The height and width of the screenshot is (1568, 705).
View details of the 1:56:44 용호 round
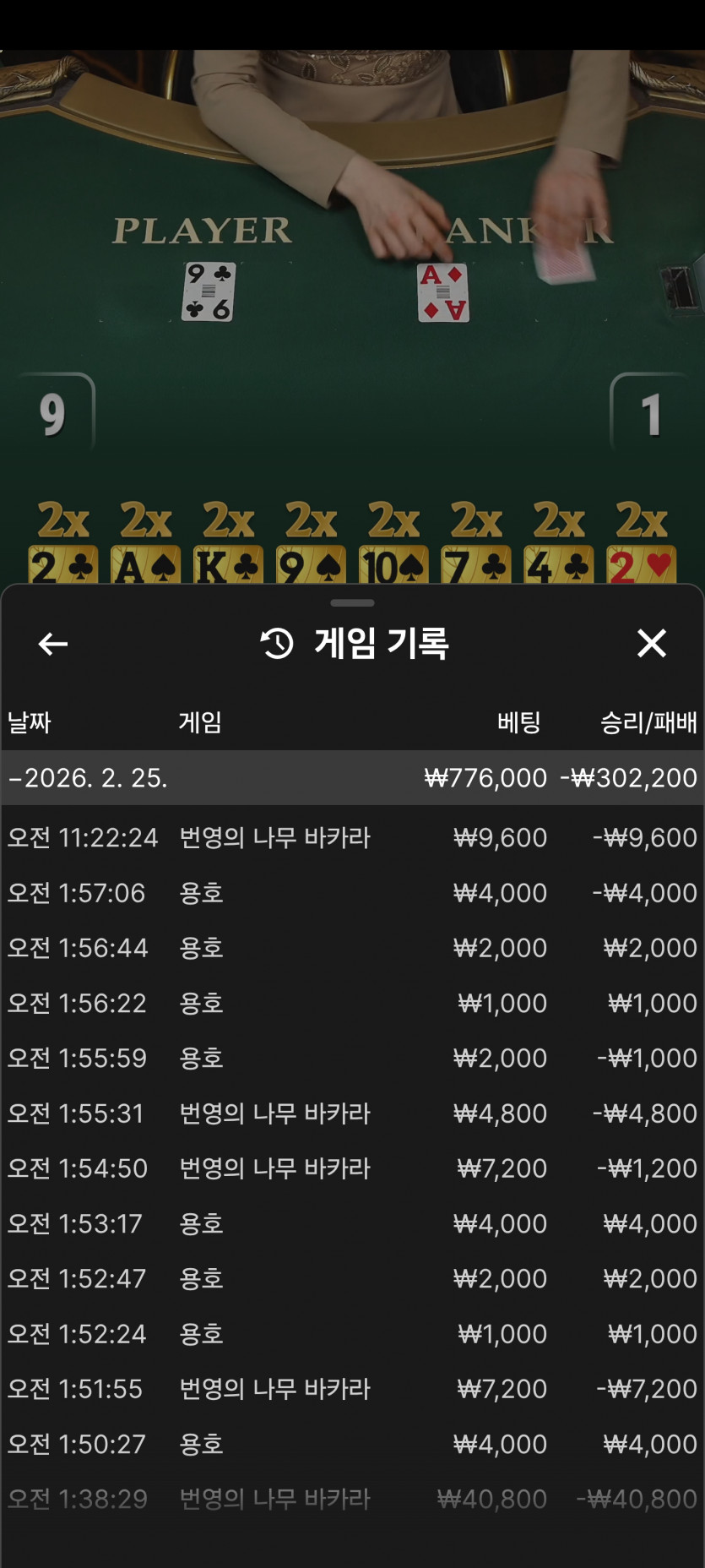point(352,948)
